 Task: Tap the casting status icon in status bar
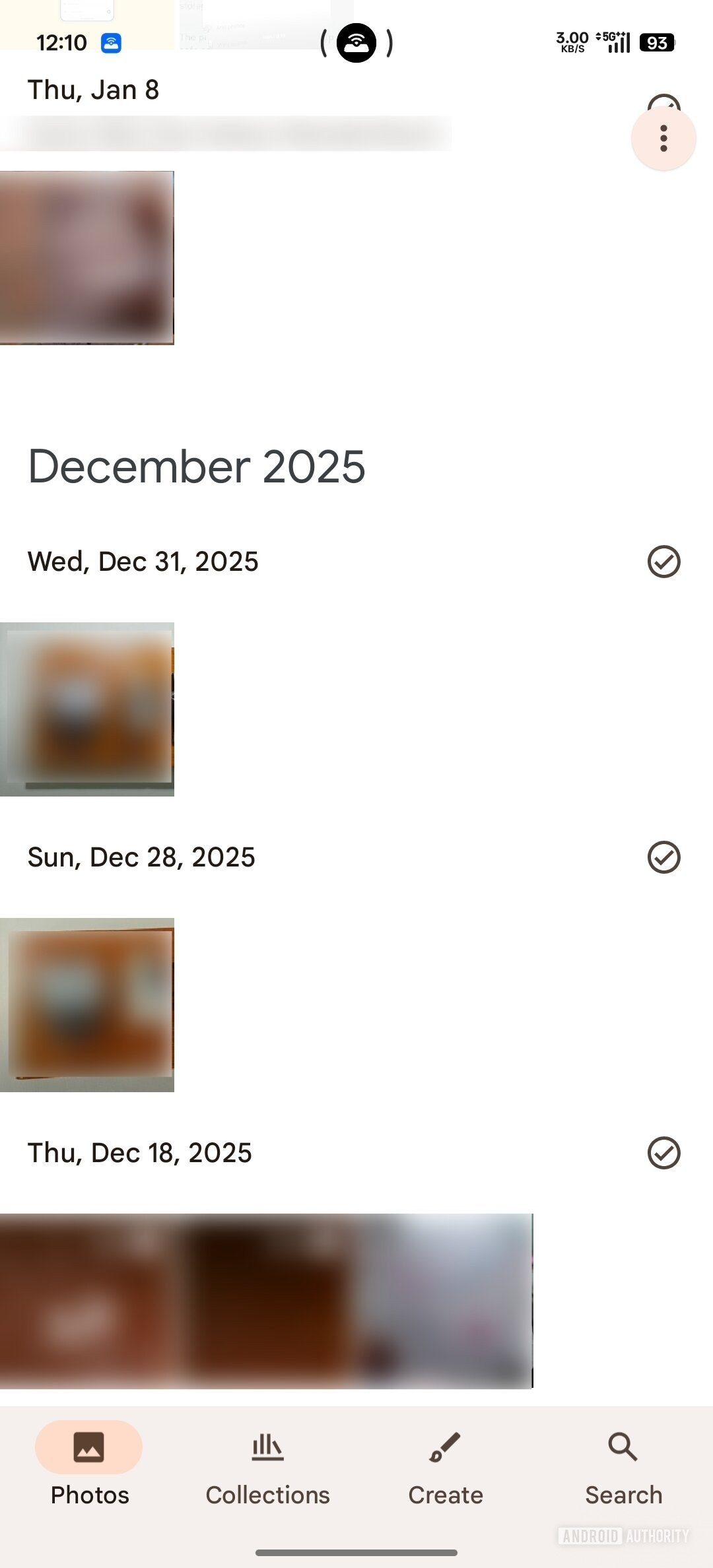356,42
